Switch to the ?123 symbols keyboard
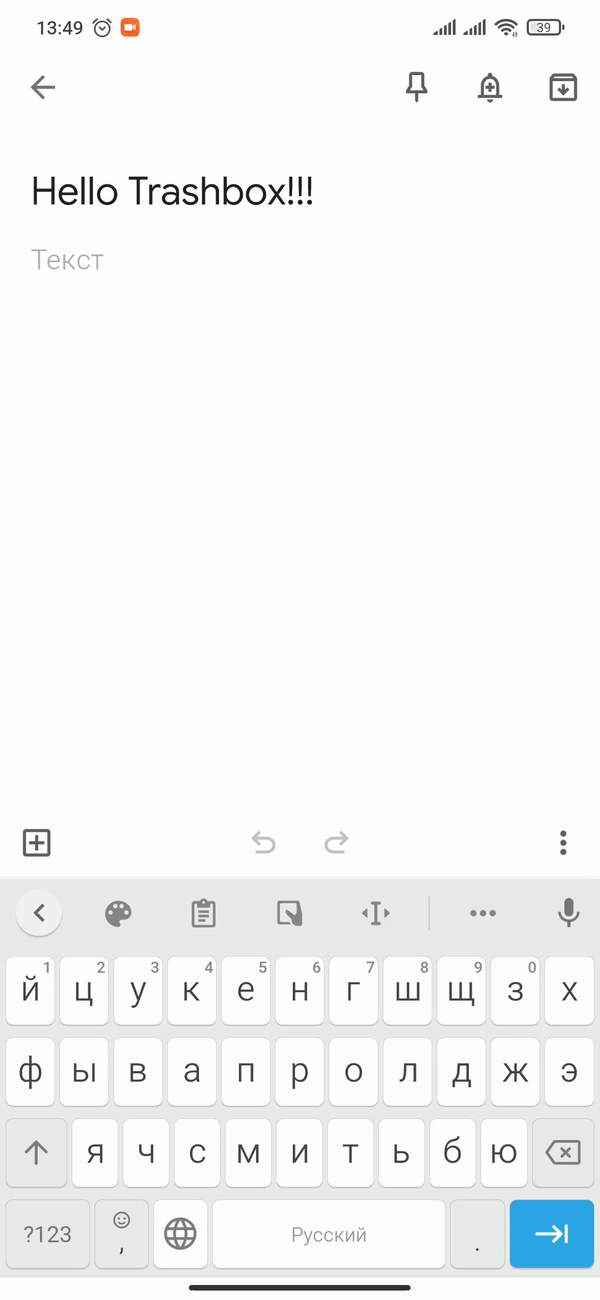The height and width of the screenshot is (1300, 600). point(48,1235)
